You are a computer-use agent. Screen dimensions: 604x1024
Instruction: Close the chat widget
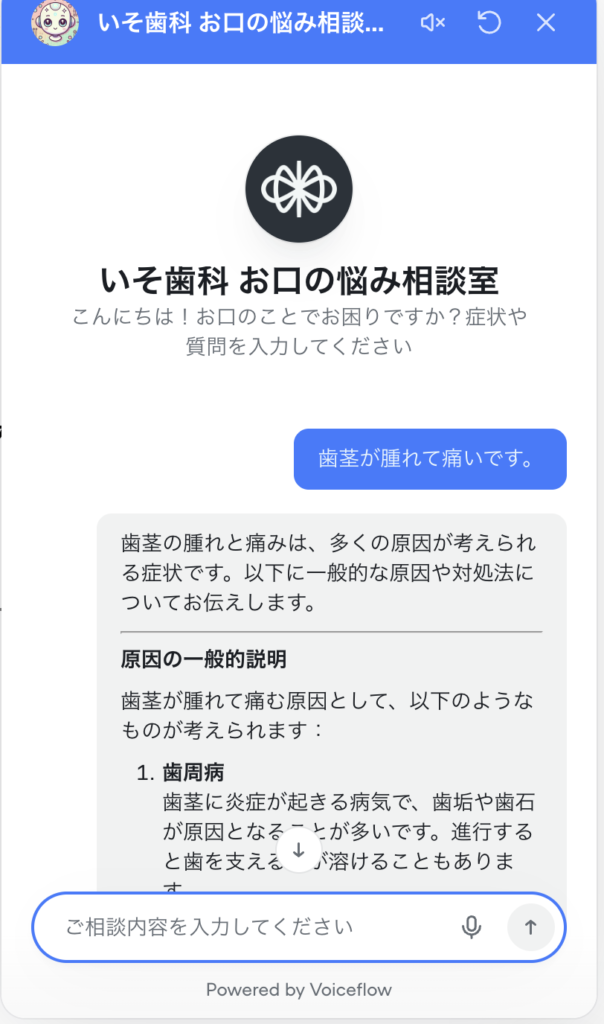point(545,23)
